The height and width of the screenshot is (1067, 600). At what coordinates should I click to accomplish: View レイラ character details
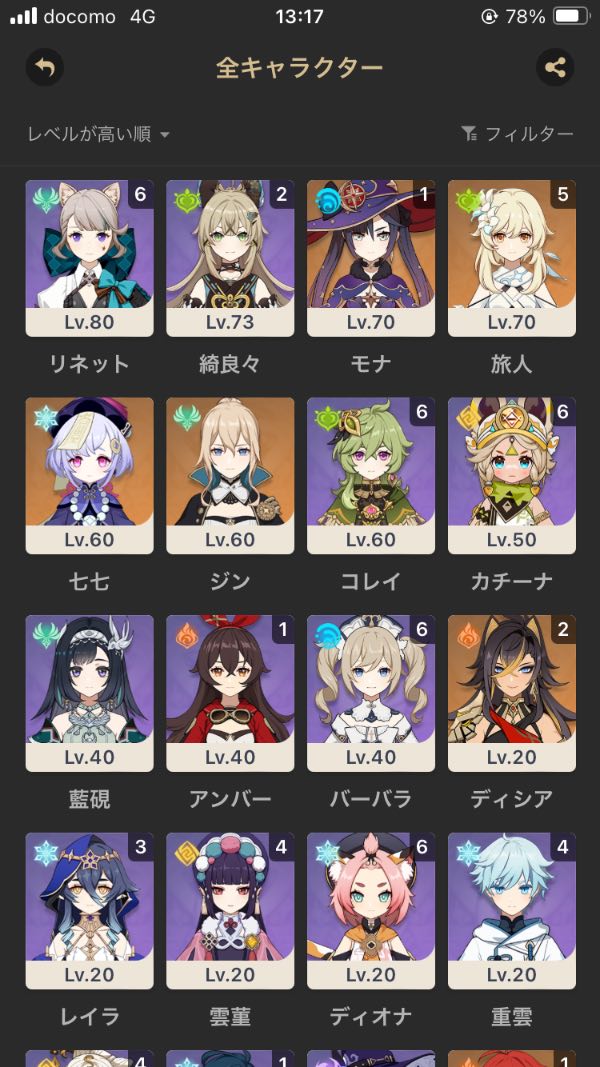pyautogui.click(x=89, y=910)
